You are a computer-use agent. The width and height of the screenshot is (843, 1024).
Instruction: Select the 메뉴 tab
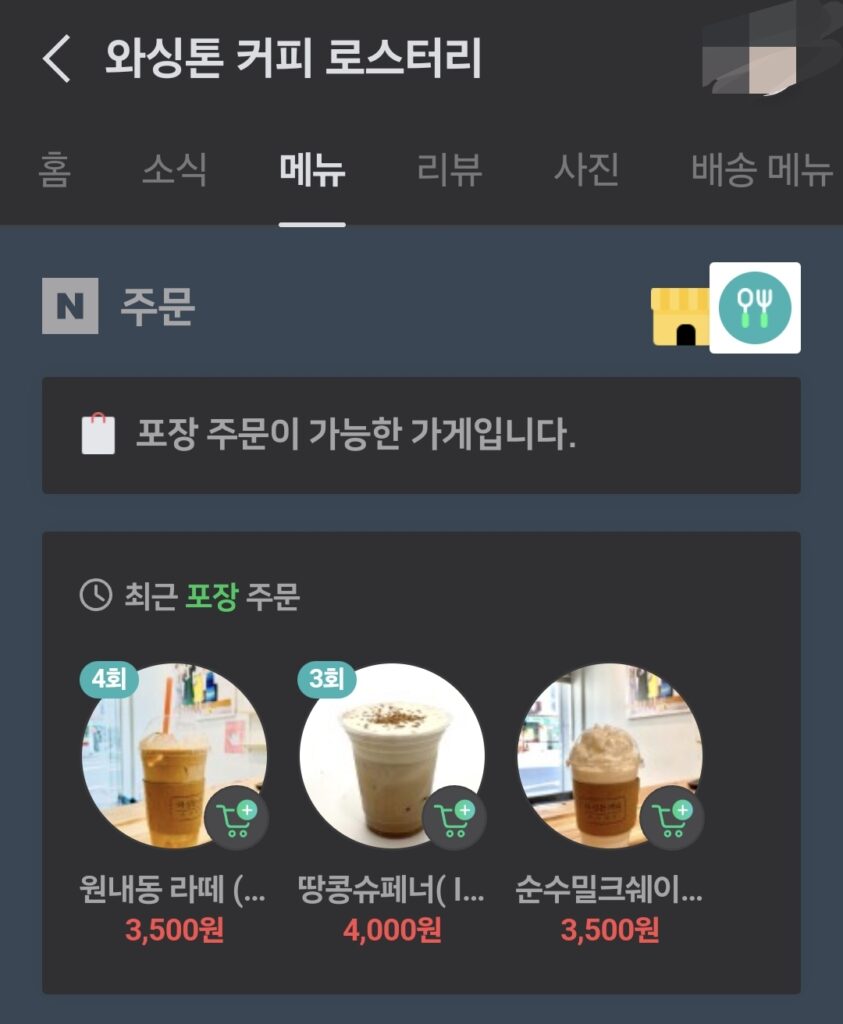312,170
